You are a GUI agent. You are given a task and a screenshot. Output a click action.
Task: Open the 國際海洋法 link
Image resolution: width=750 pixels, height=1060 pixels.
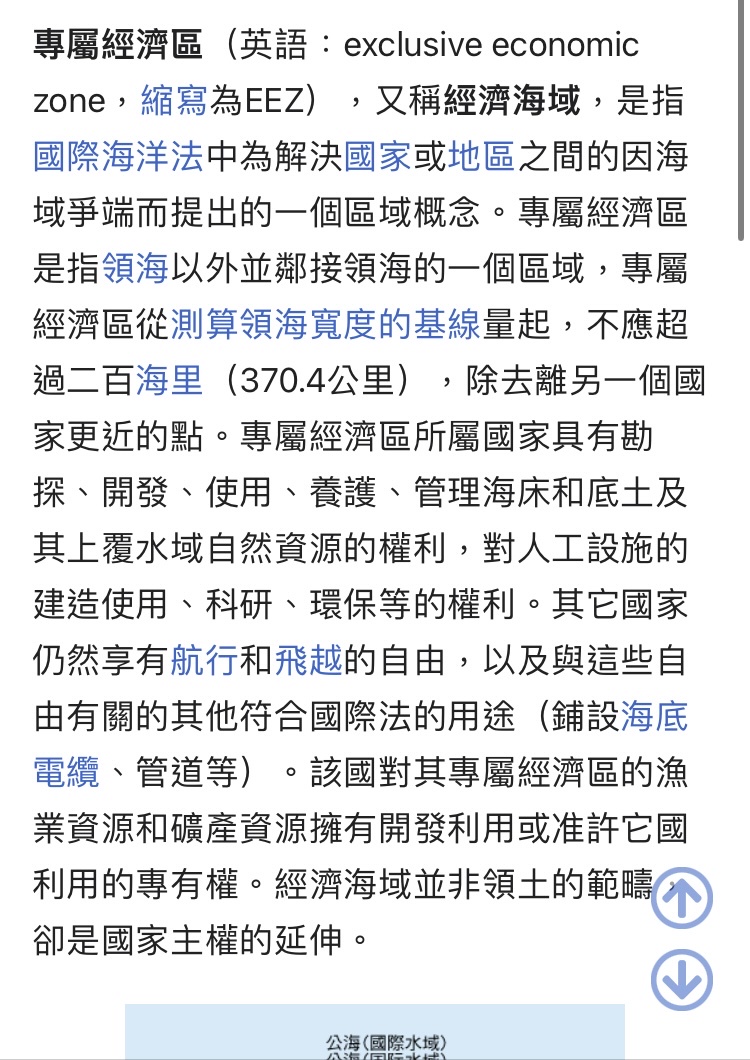tap(118, 157)
